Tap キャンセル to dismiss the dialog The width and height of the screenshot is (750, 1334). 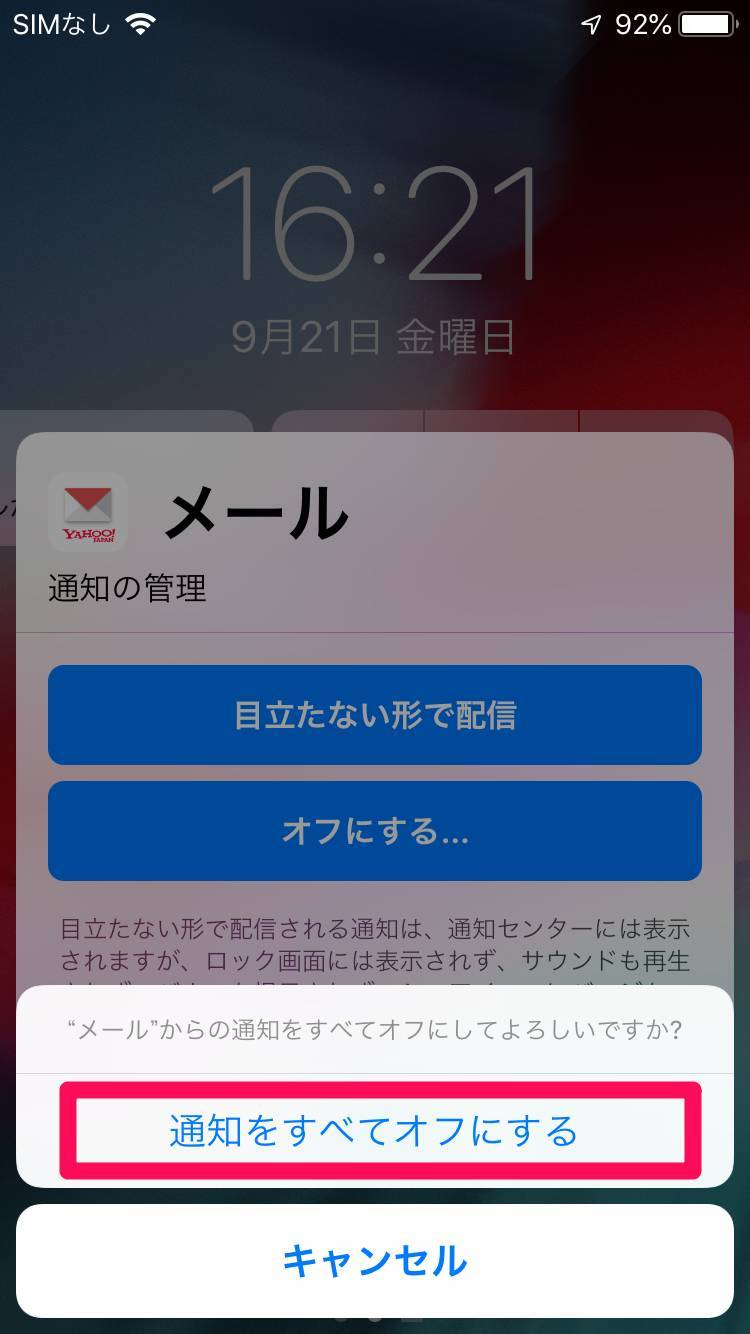coord(375,1262)
